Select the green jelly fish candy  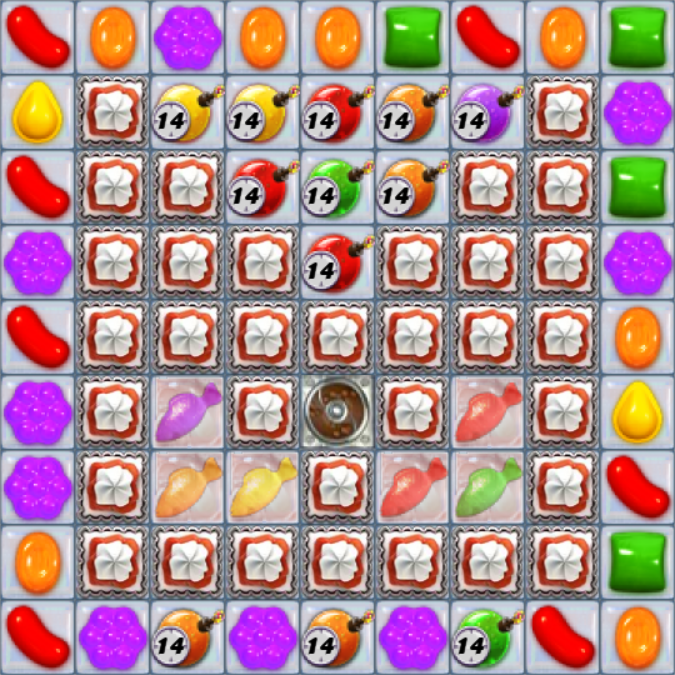[485, 486]
